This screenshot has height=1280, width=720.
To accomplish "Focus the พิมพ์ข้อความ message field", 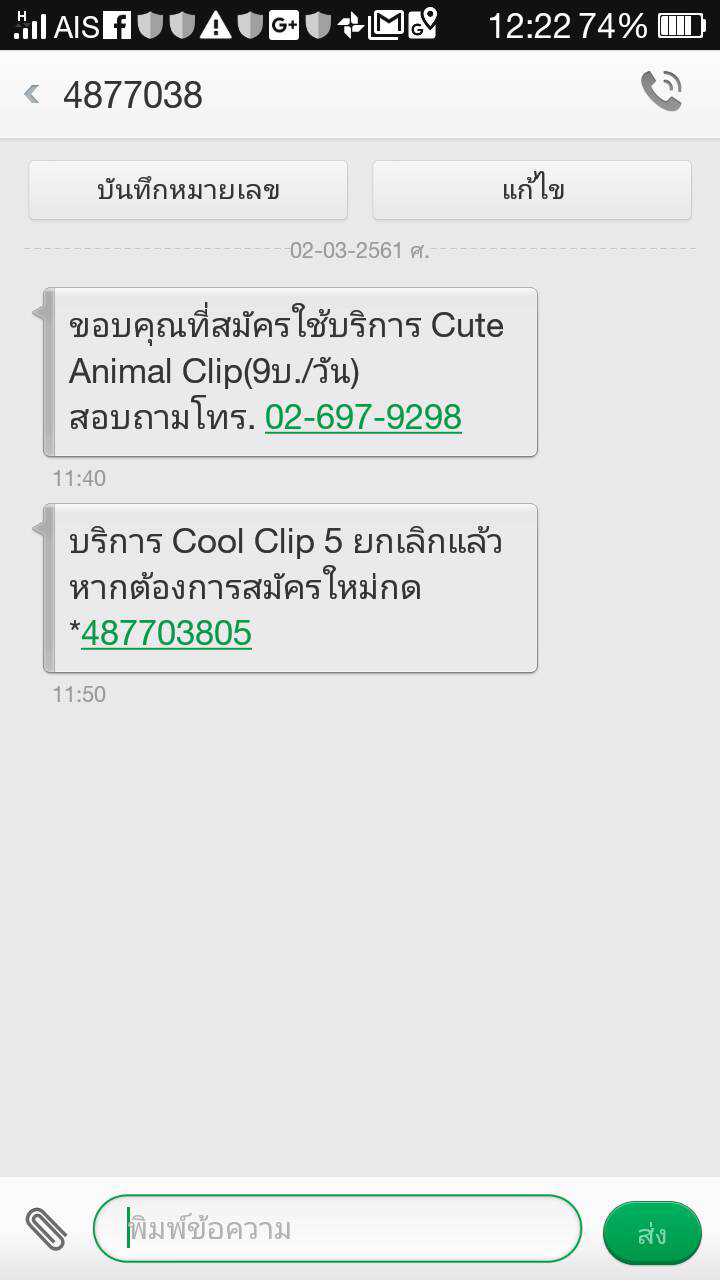I will coord(337,1228).
